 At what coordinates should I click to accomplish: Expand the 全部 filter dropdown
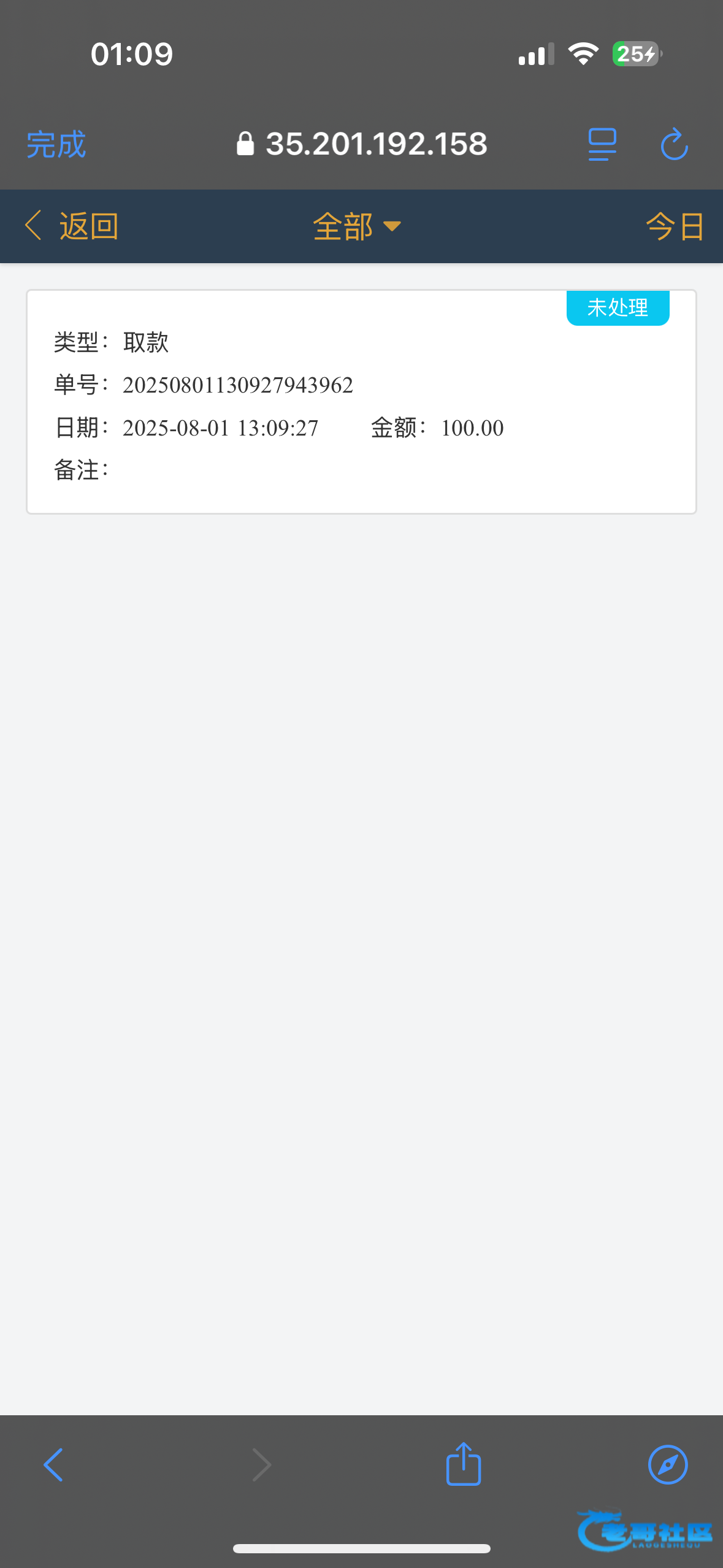356,226
